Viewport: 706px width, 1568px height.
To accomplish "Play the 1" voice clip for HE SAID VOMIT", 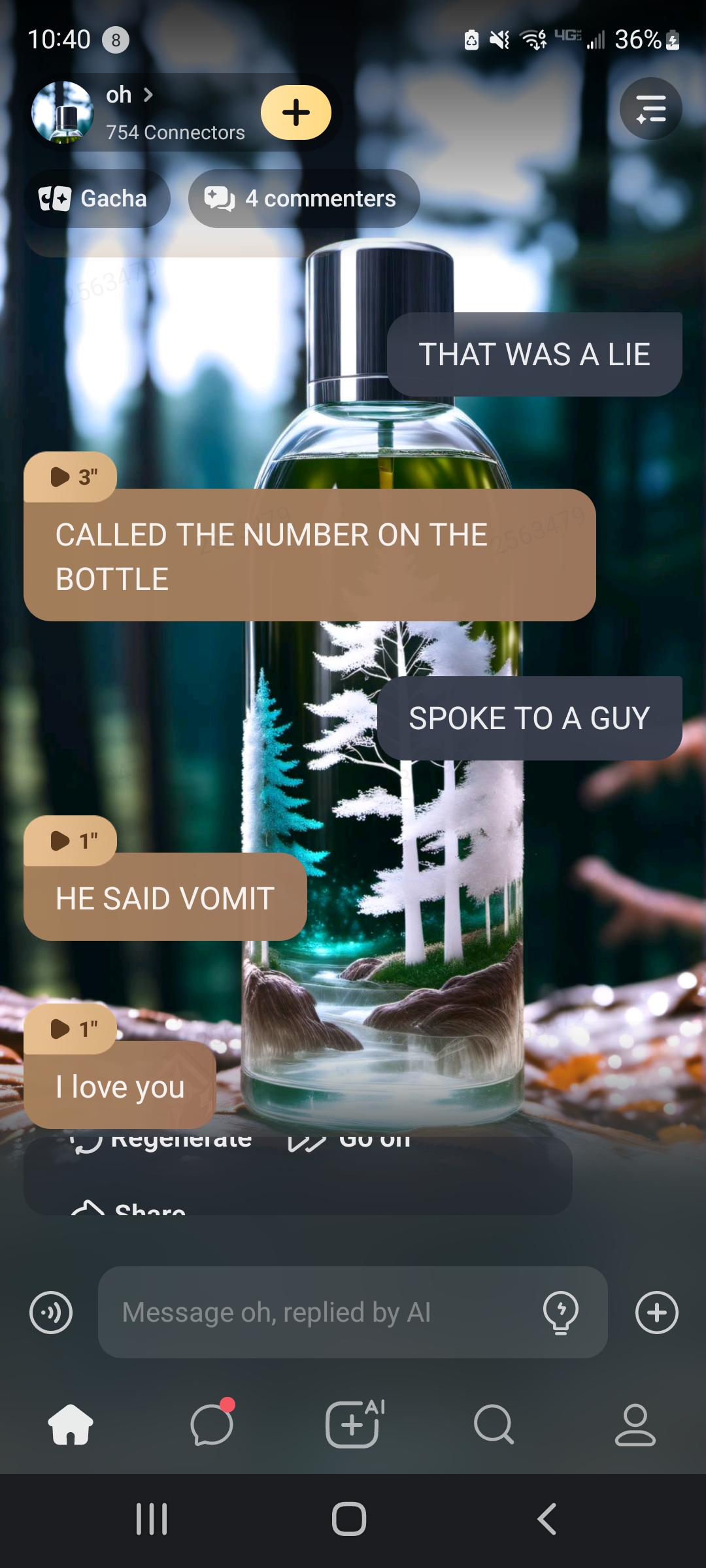I will coord(71,841).
